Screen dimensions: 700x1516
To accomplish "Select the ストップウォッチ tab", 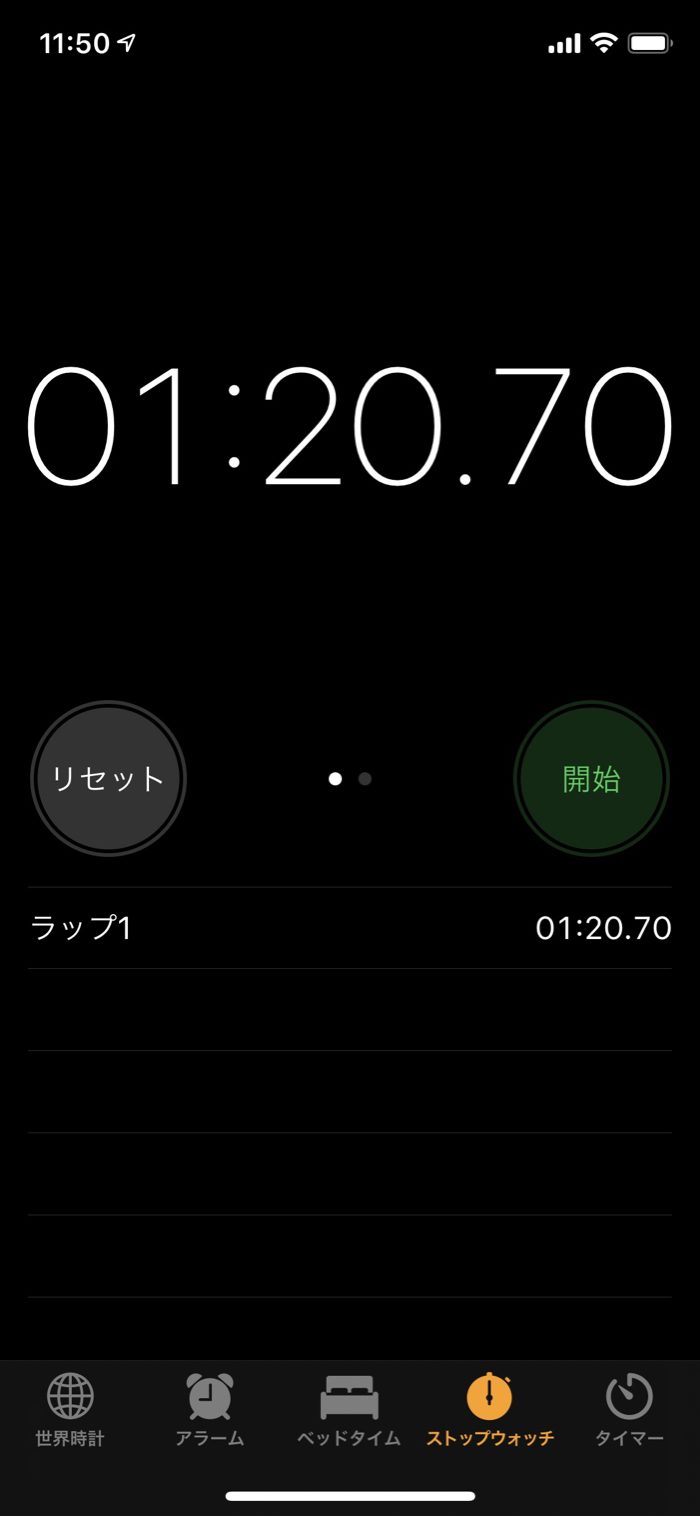I will pos(490,1410).
